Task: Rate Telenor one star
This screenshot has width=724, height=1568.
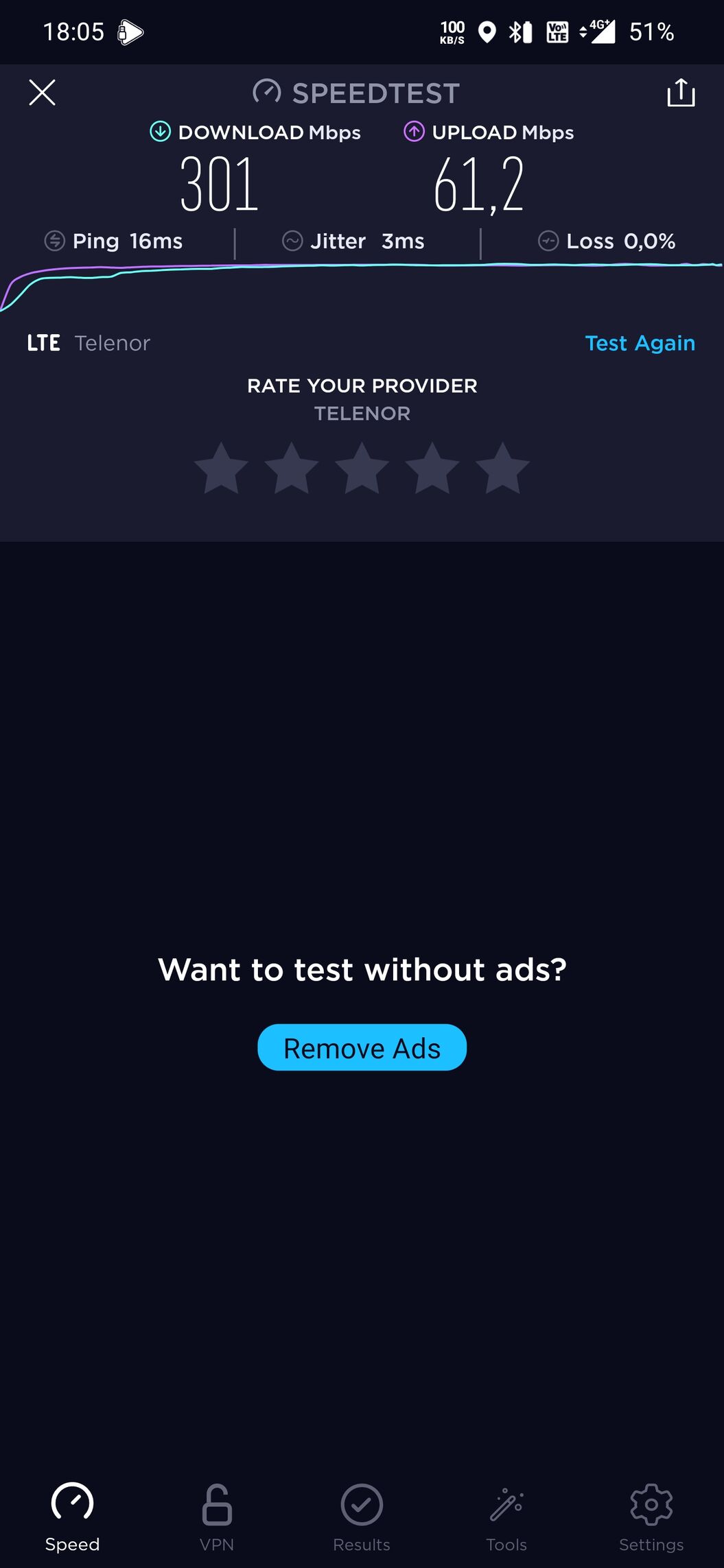Action: point(221,469)
